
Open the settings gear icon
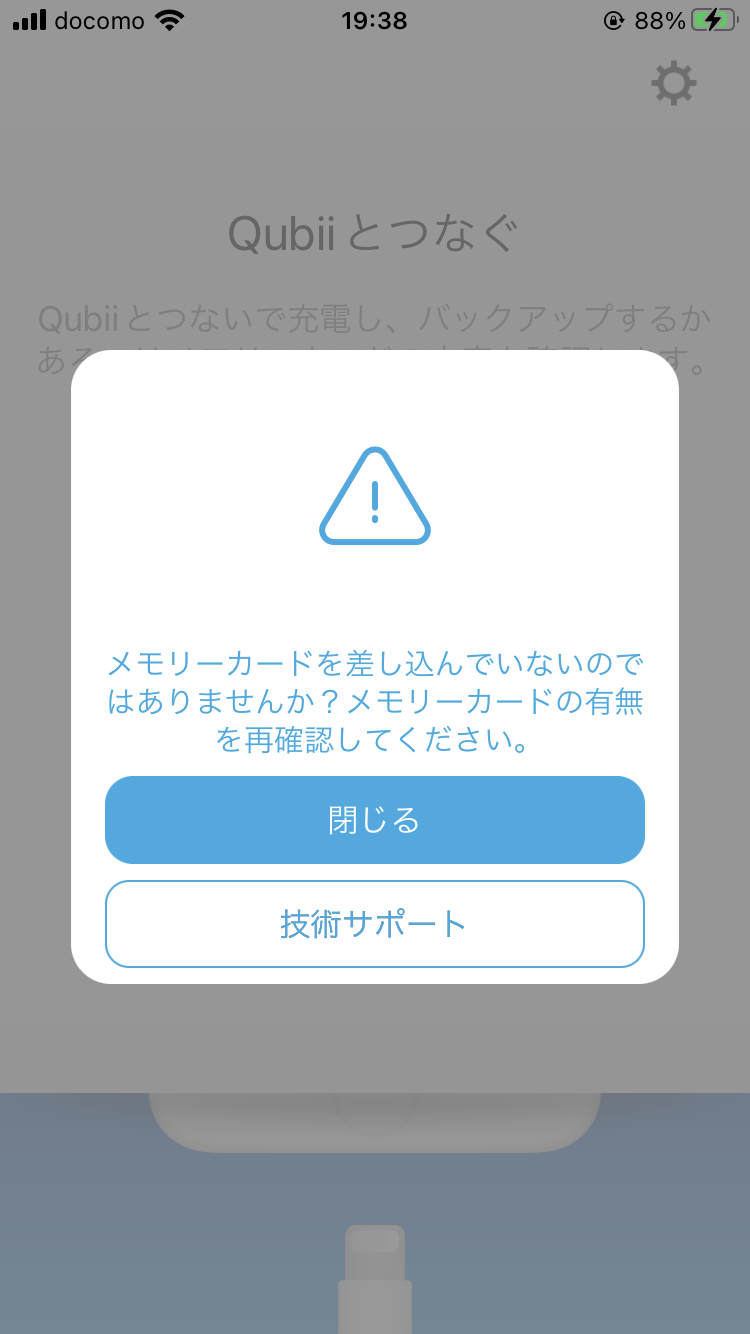point(674,84)
